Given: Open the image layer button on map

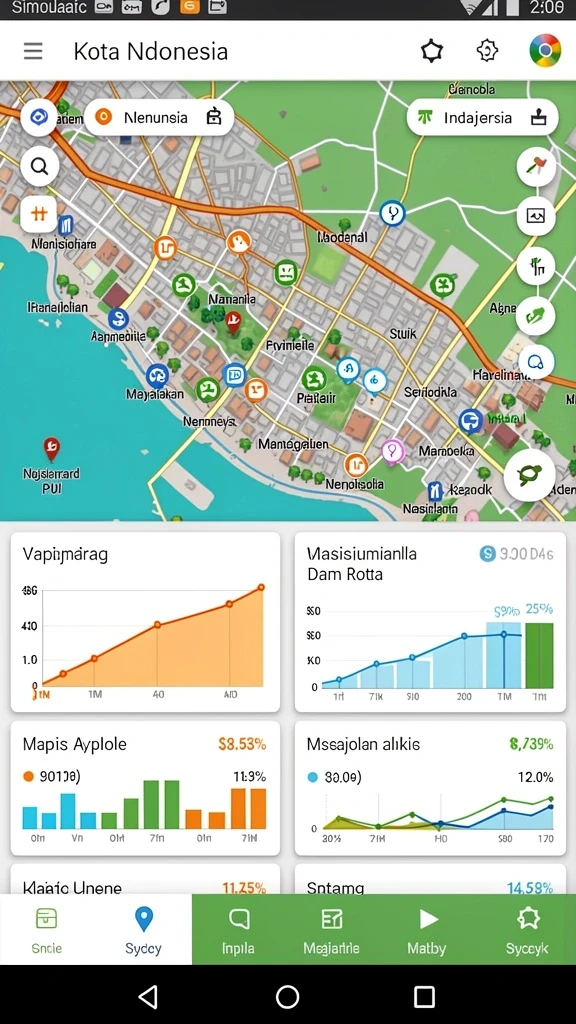Looking at the screenshot, I should point(536,216).
